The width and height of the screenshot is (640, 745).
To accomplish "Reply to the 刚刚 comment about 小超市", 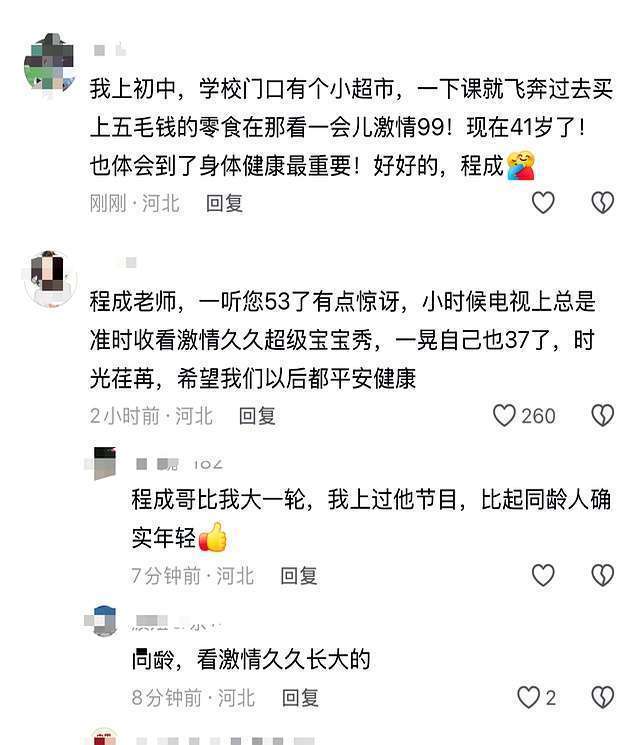I will 224,203.
